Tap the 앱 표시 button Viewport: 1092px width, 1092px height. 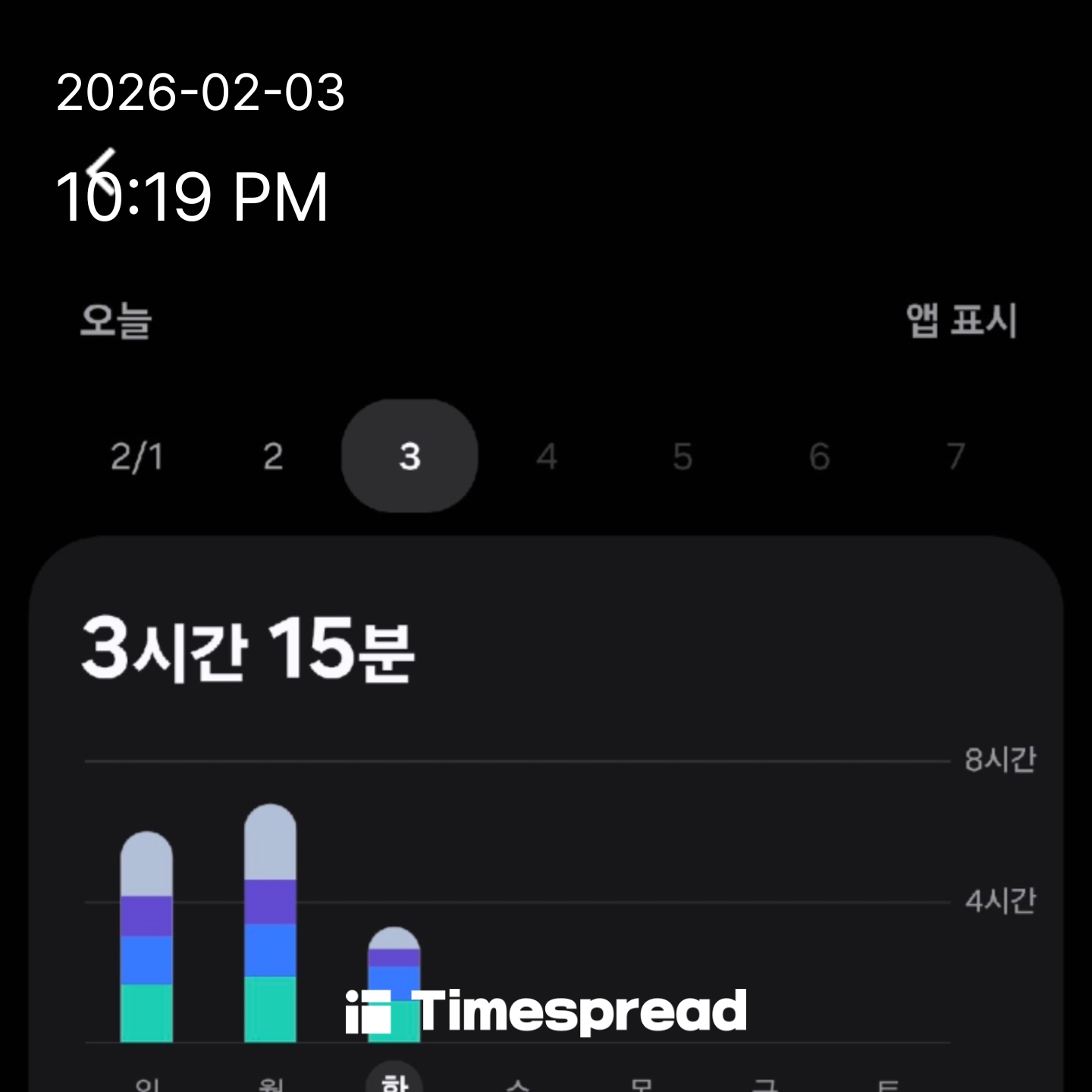point(961,320)
